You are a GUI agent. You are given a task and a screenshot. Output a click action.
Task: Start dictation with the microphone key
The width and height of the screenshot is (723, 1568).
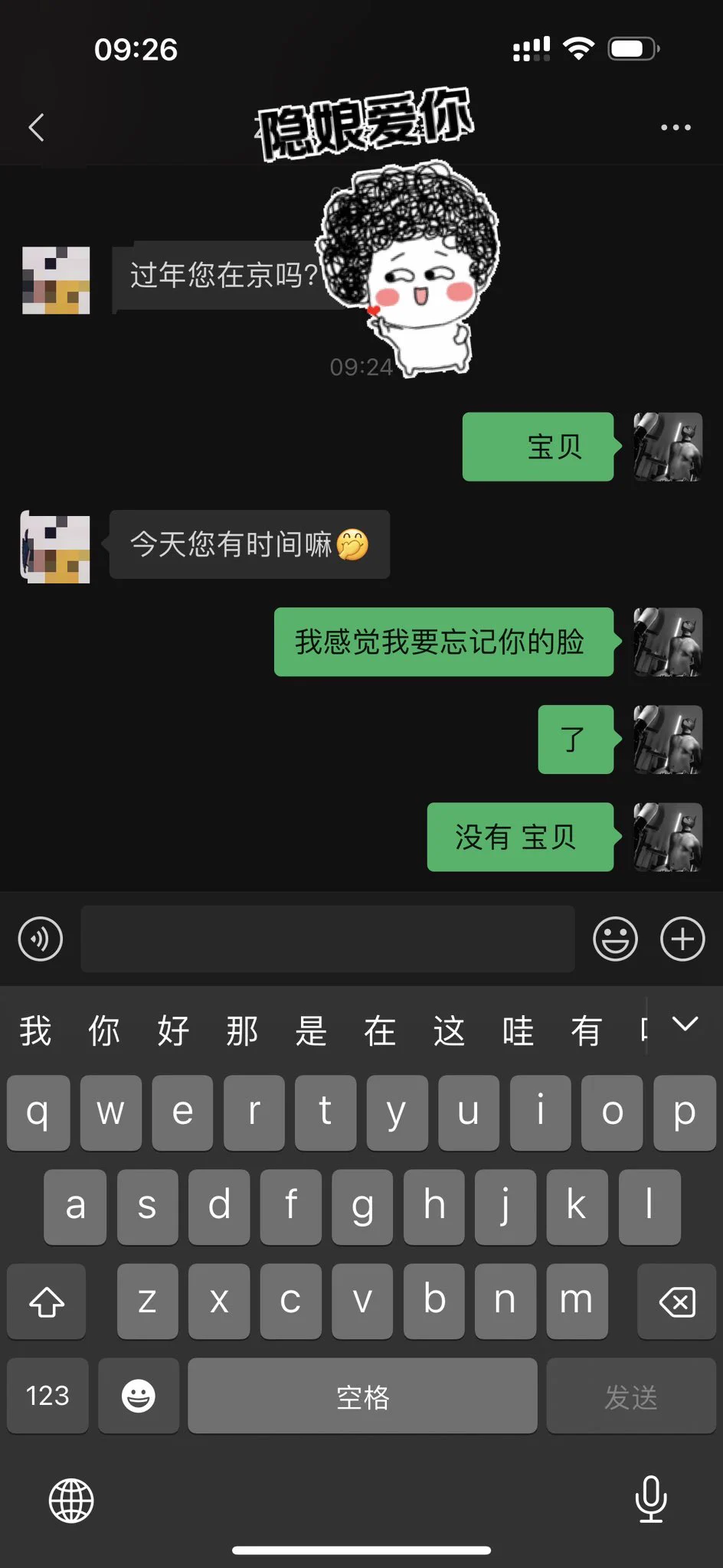click(651, 1499)
